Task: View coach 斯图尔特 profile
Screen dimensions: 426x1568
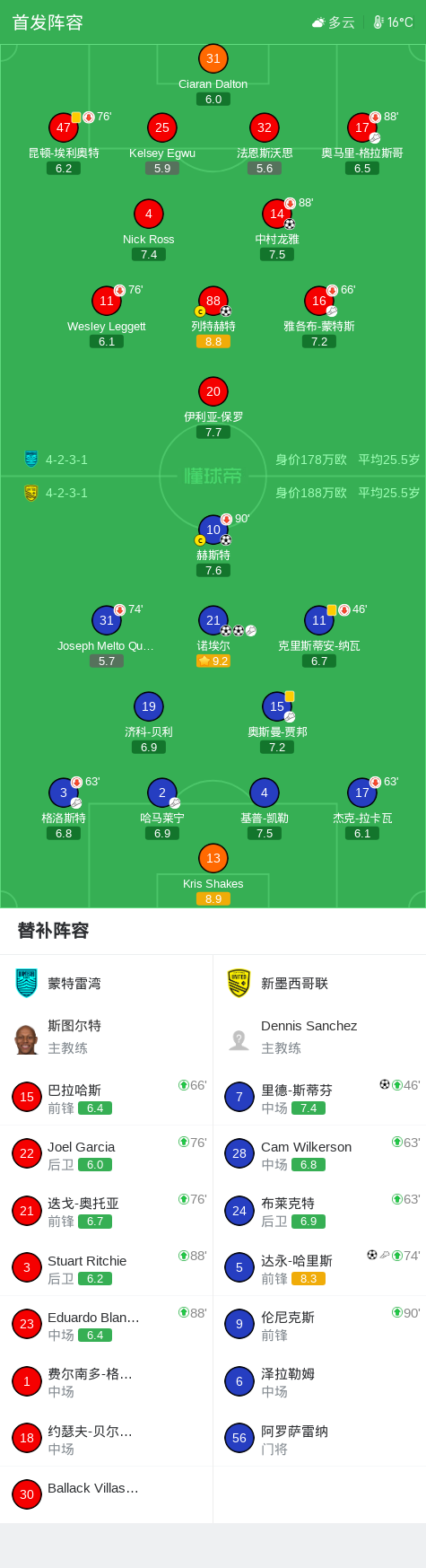Action: click(107, 1037)
